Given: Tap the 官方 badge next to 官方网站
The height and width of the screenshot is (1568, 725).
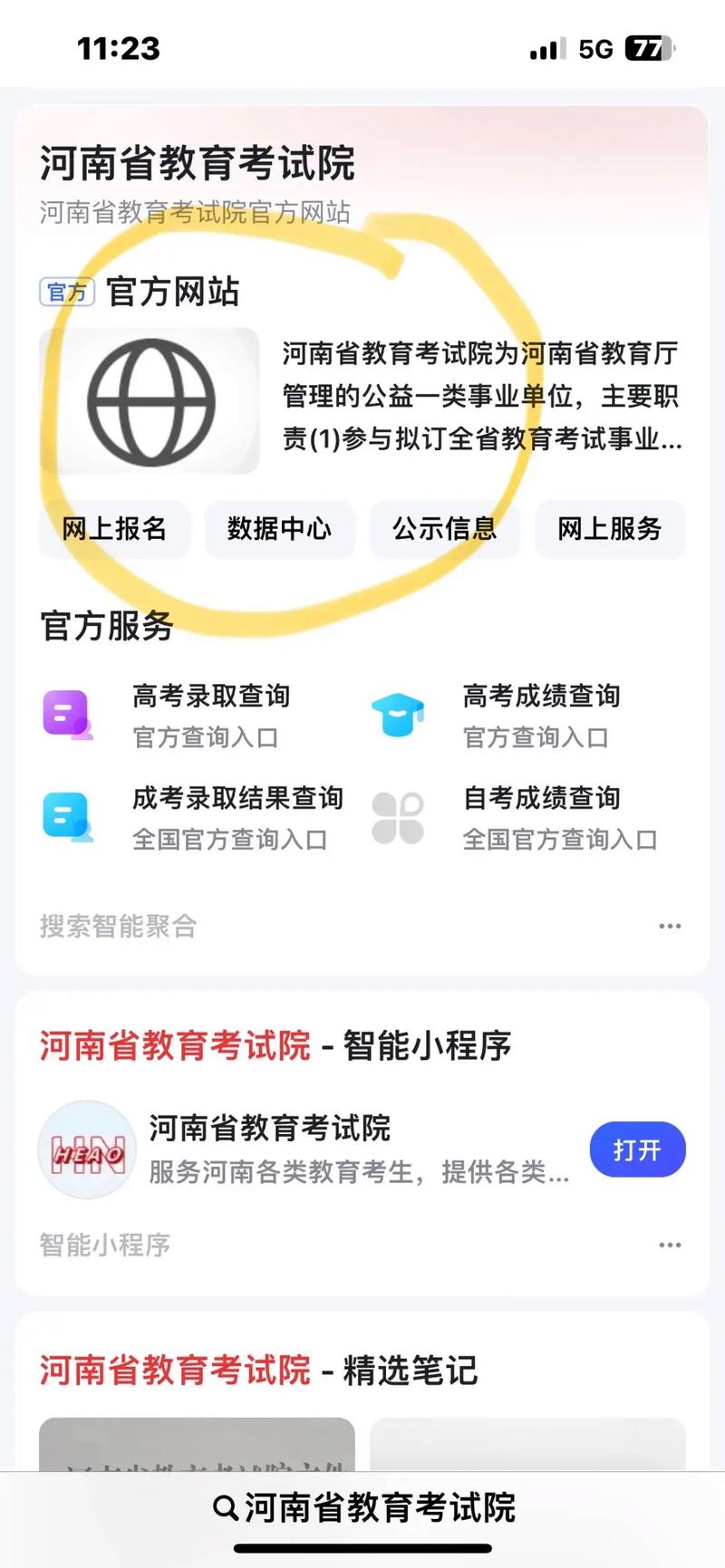Looking at the screenshot, I should (x=65, y=292).
